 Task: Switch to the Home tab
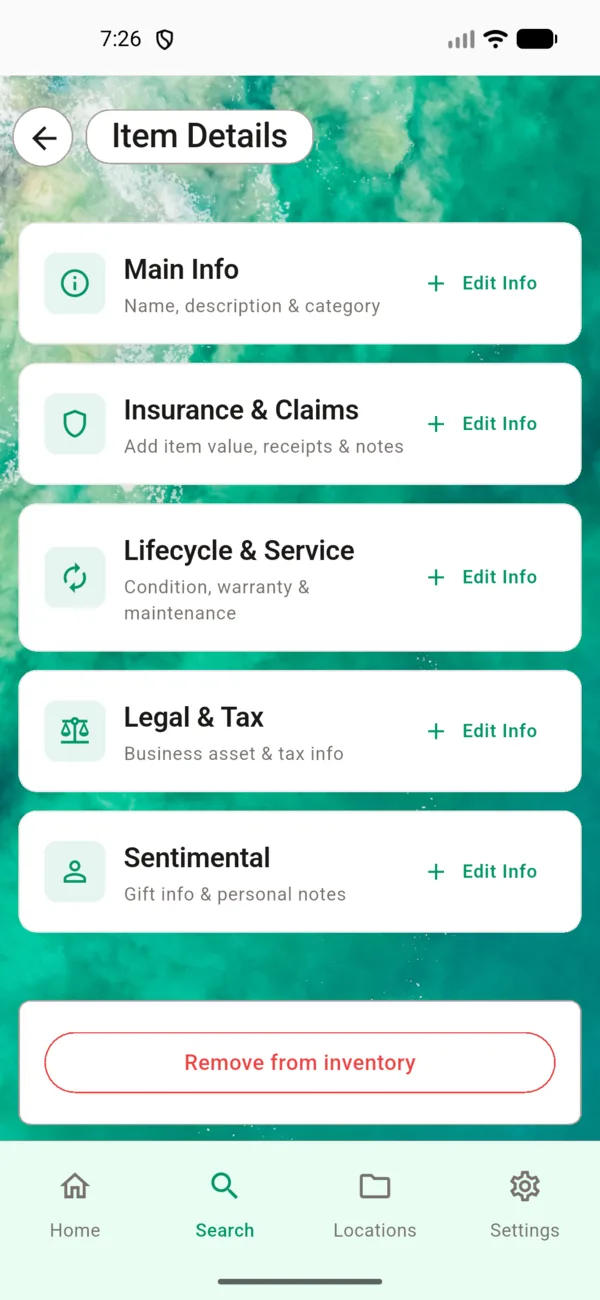75,1205
